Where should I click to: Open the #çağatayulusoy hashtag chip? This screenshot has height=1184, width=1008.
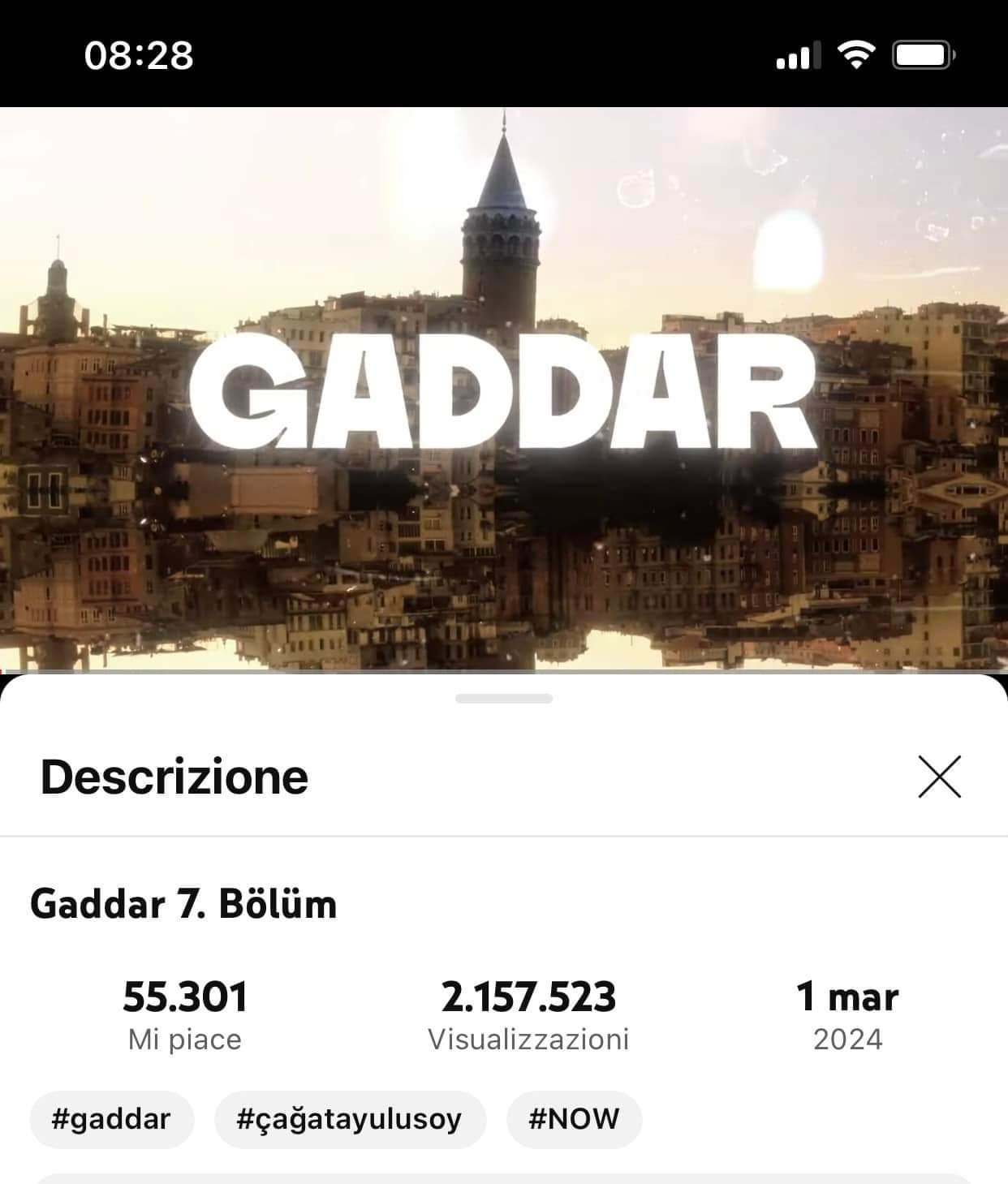[x=349, y=1119]
